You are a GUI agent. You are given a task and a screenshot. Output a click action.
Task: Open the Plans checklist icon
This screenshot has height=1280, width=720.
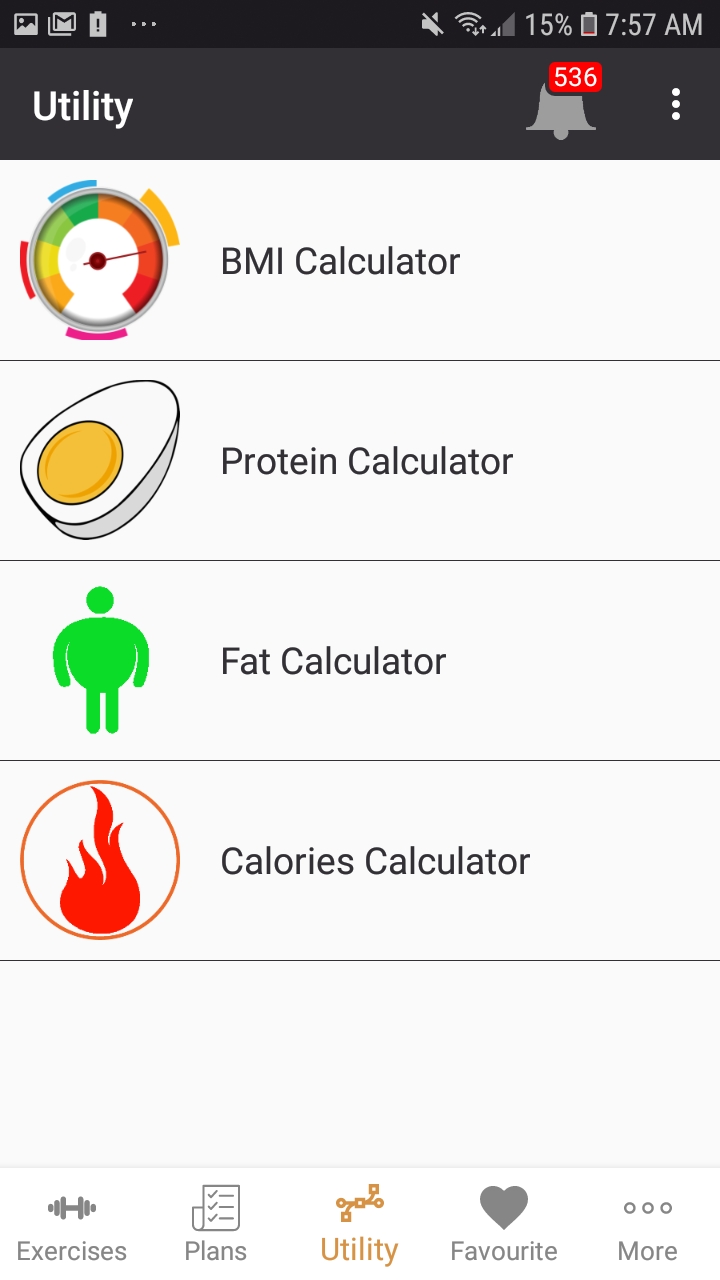click(x=215, y=1207)
